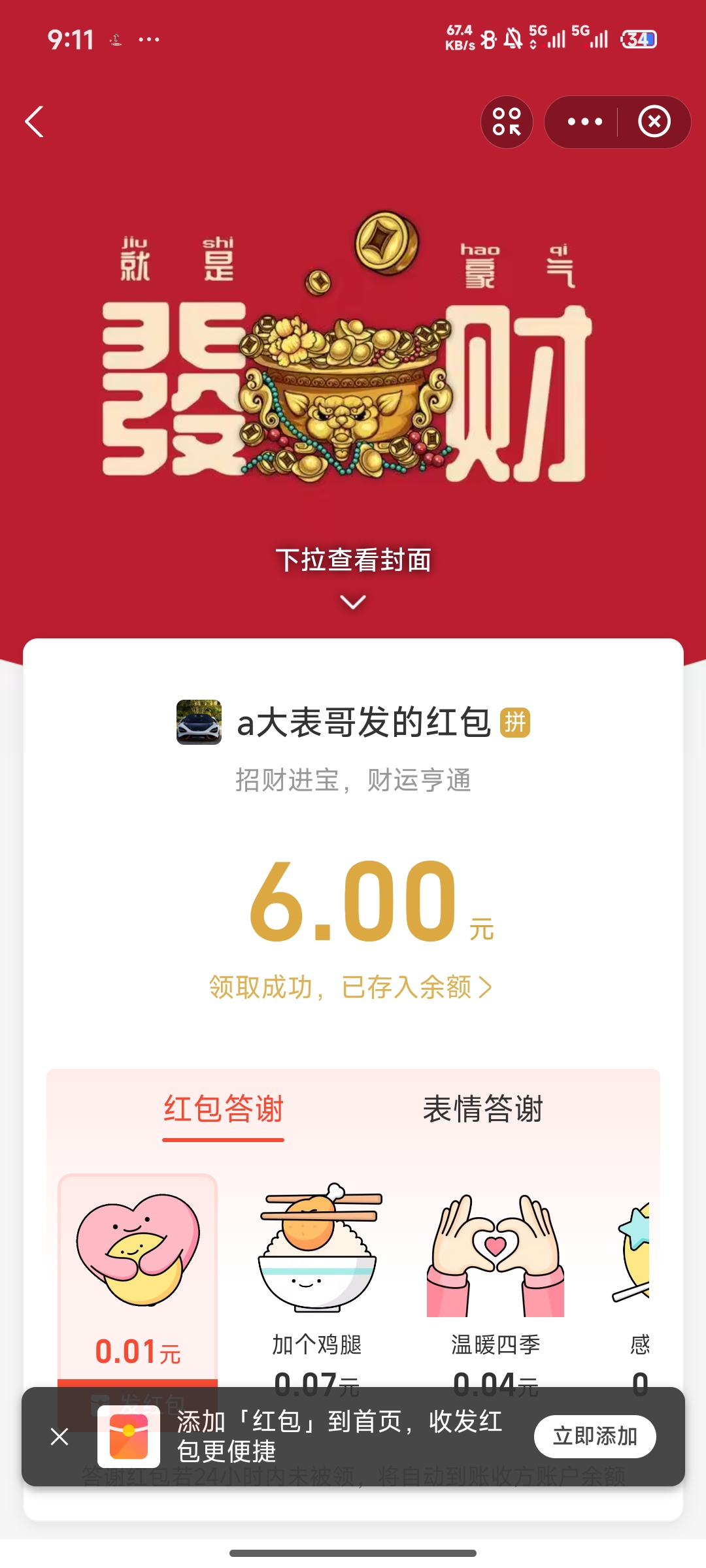The width and height of the screenshot is (706, 1568).
Task: Open the three-dot more menu
Action: point(584,122)
